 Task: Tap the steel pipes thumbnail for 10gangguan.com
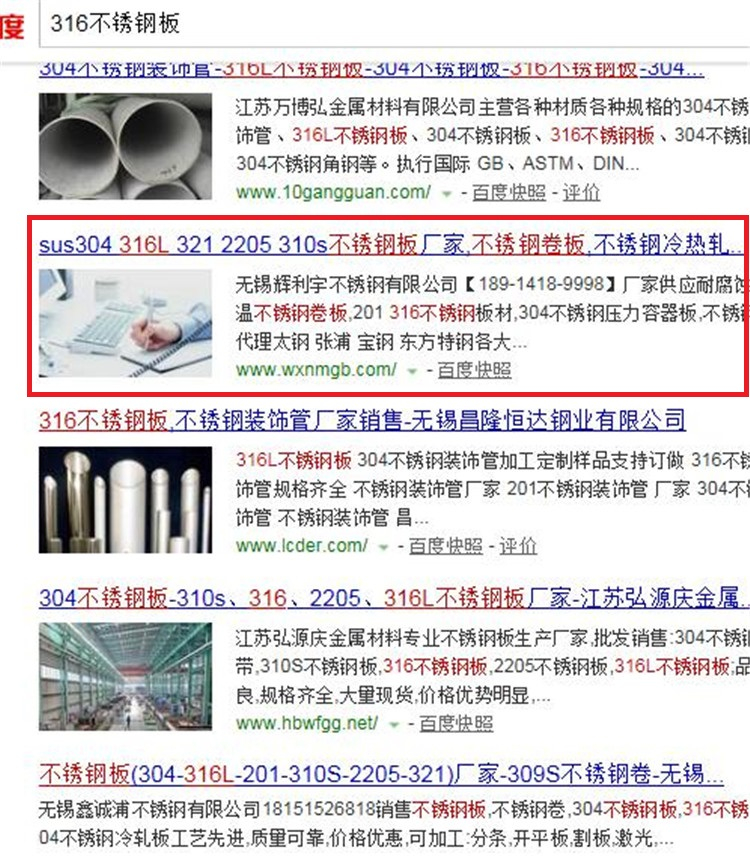tap(126, 145)
